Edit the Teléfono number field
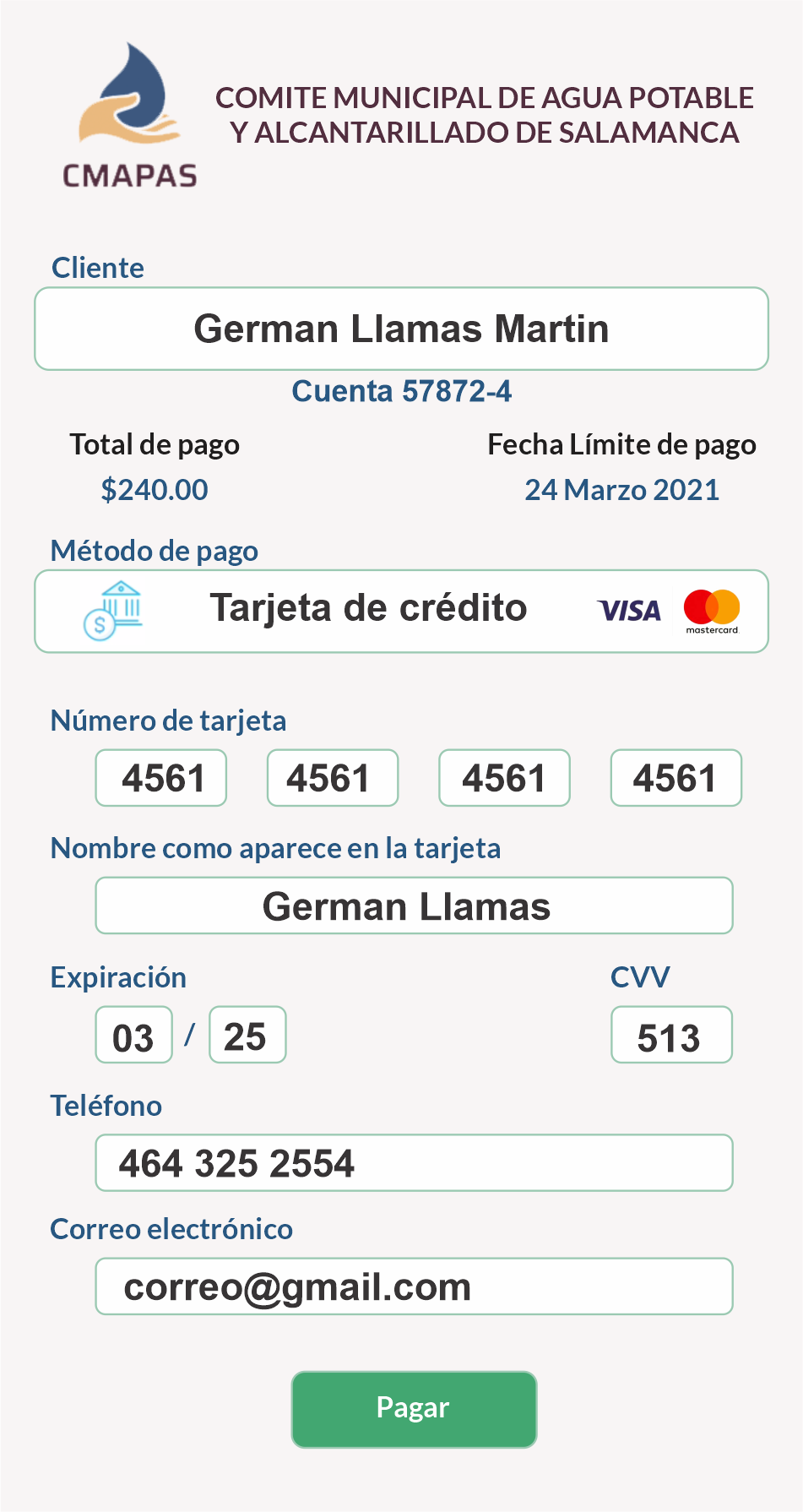The width and height of the screenshot is (803, 1512). (414, 1163)
